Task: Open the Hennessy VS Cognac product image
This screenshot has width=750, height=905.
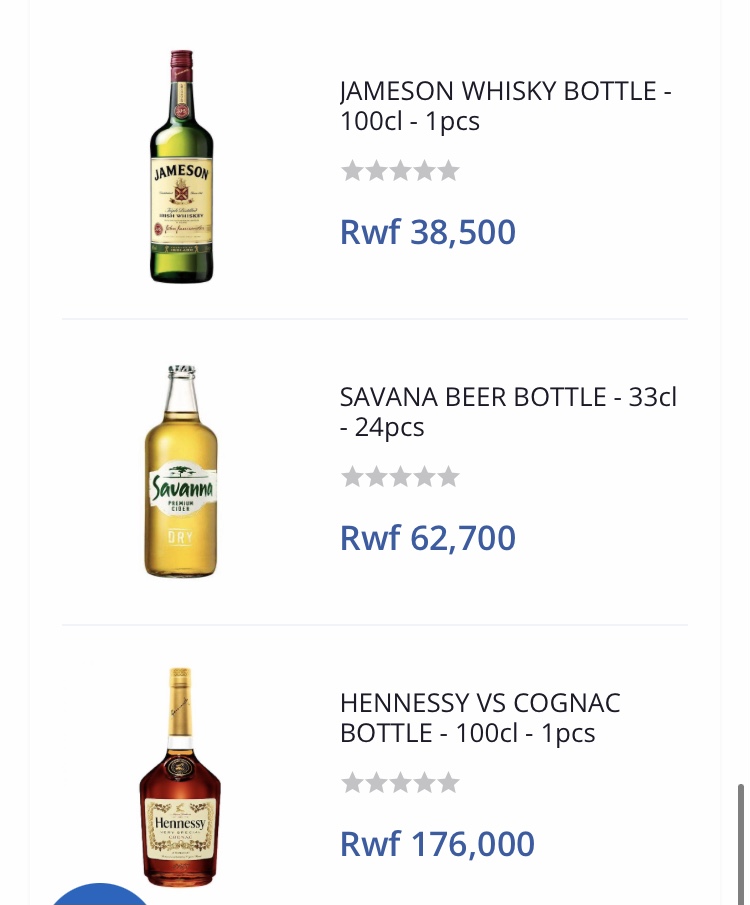Action: tap(180, 778)
